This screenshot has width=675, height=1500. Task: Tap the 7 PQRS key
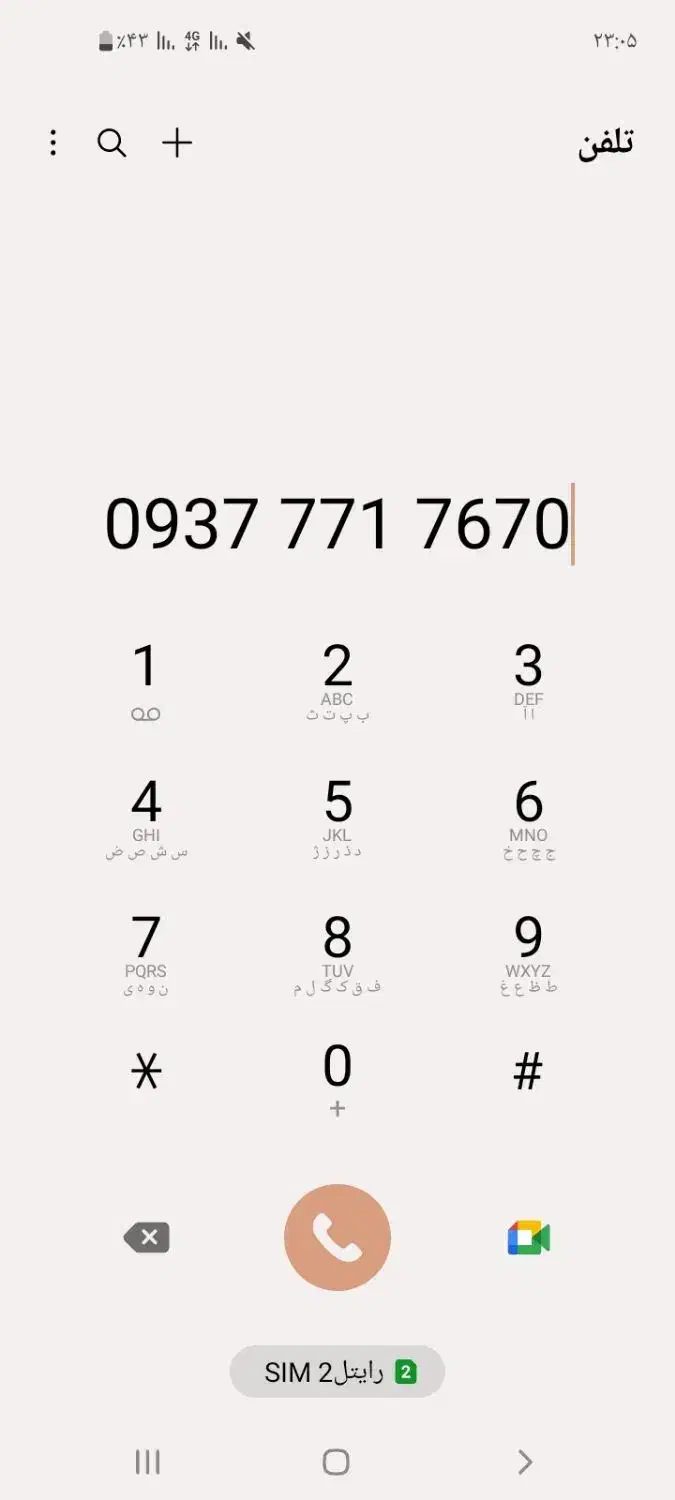point(146,952)
